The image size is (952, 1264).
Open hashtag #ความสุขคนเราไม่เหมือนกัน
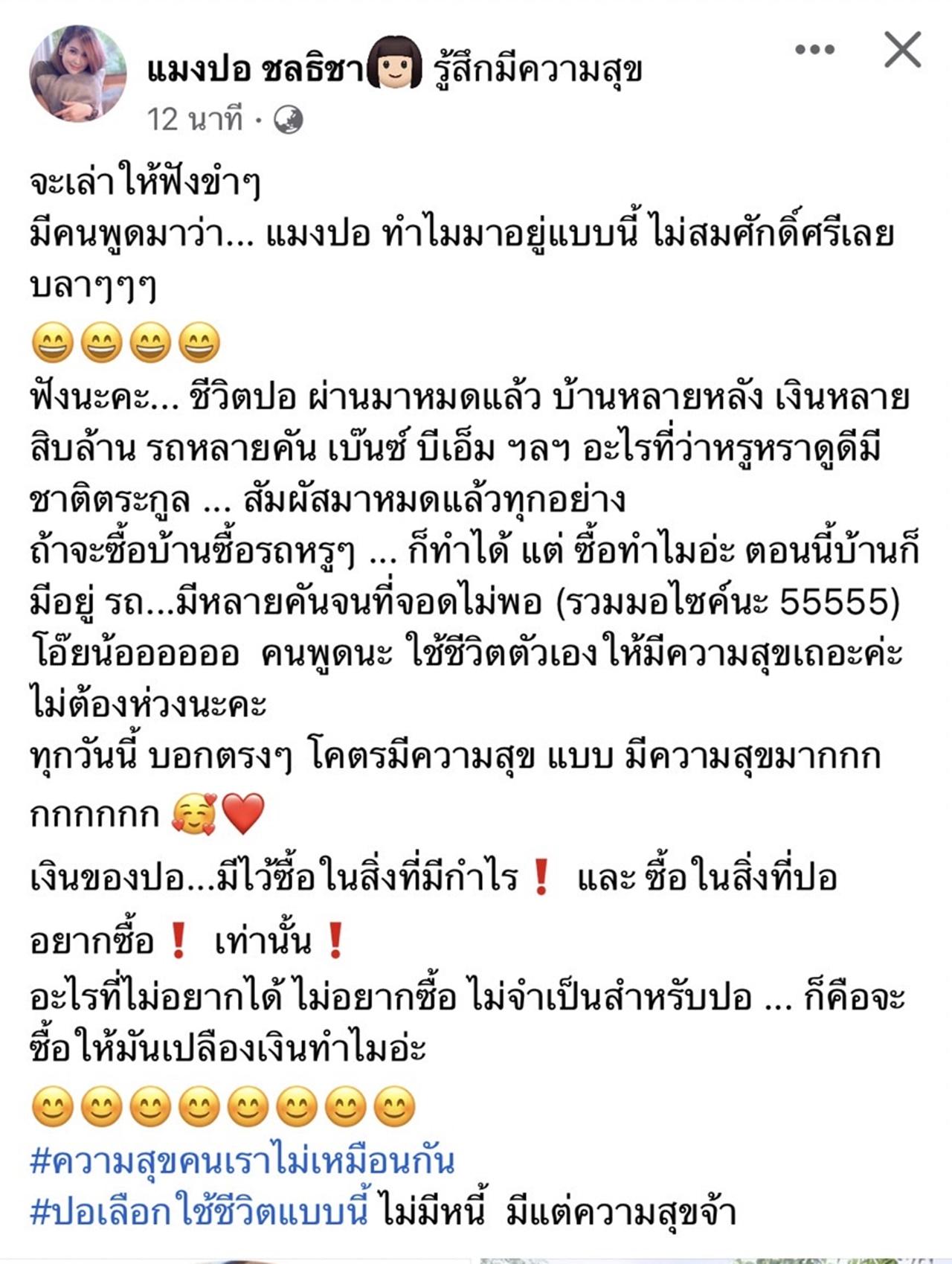pyautogui.click(x=242, y=1161)
